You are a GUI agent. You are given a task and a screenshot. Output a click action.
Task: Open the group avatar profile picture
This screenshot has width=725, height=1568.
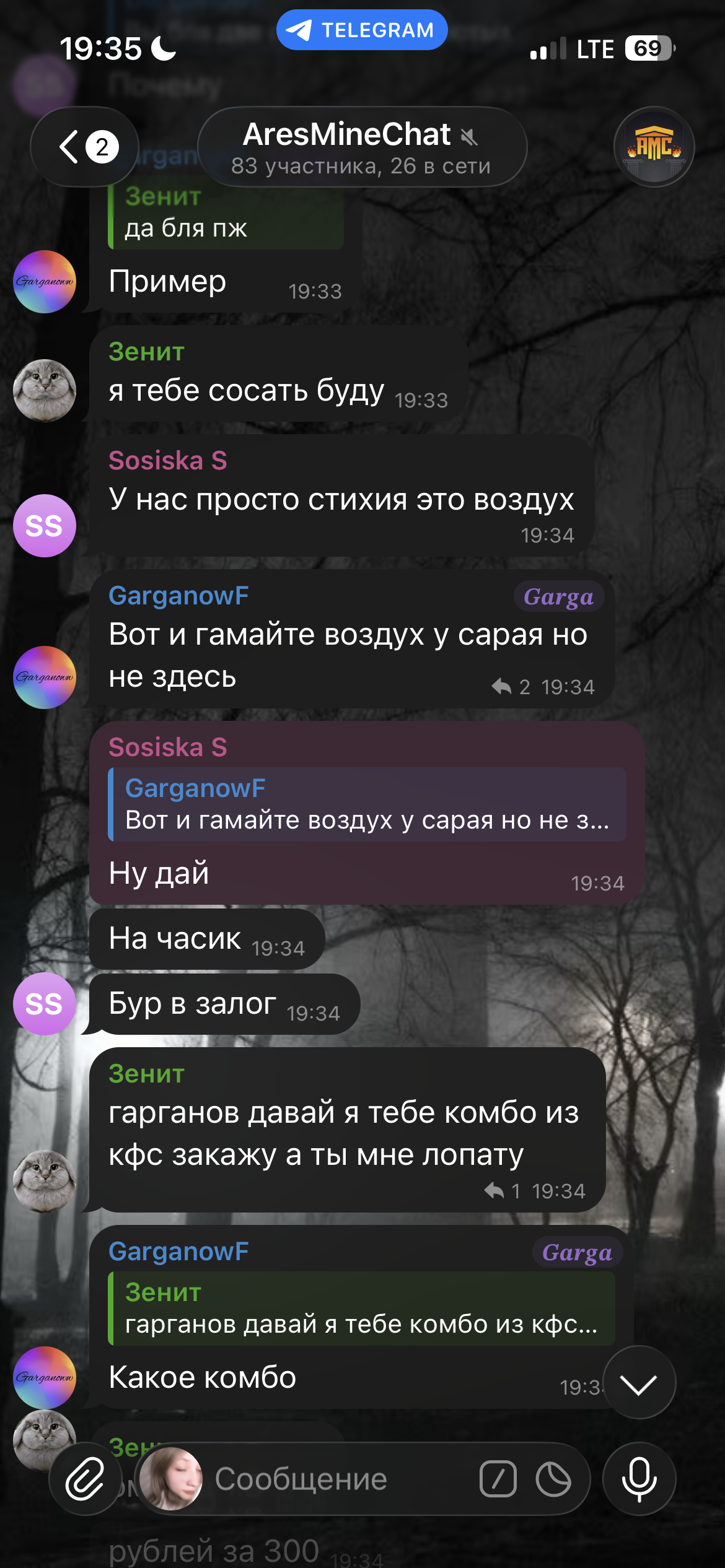click(x=654, y=147)
